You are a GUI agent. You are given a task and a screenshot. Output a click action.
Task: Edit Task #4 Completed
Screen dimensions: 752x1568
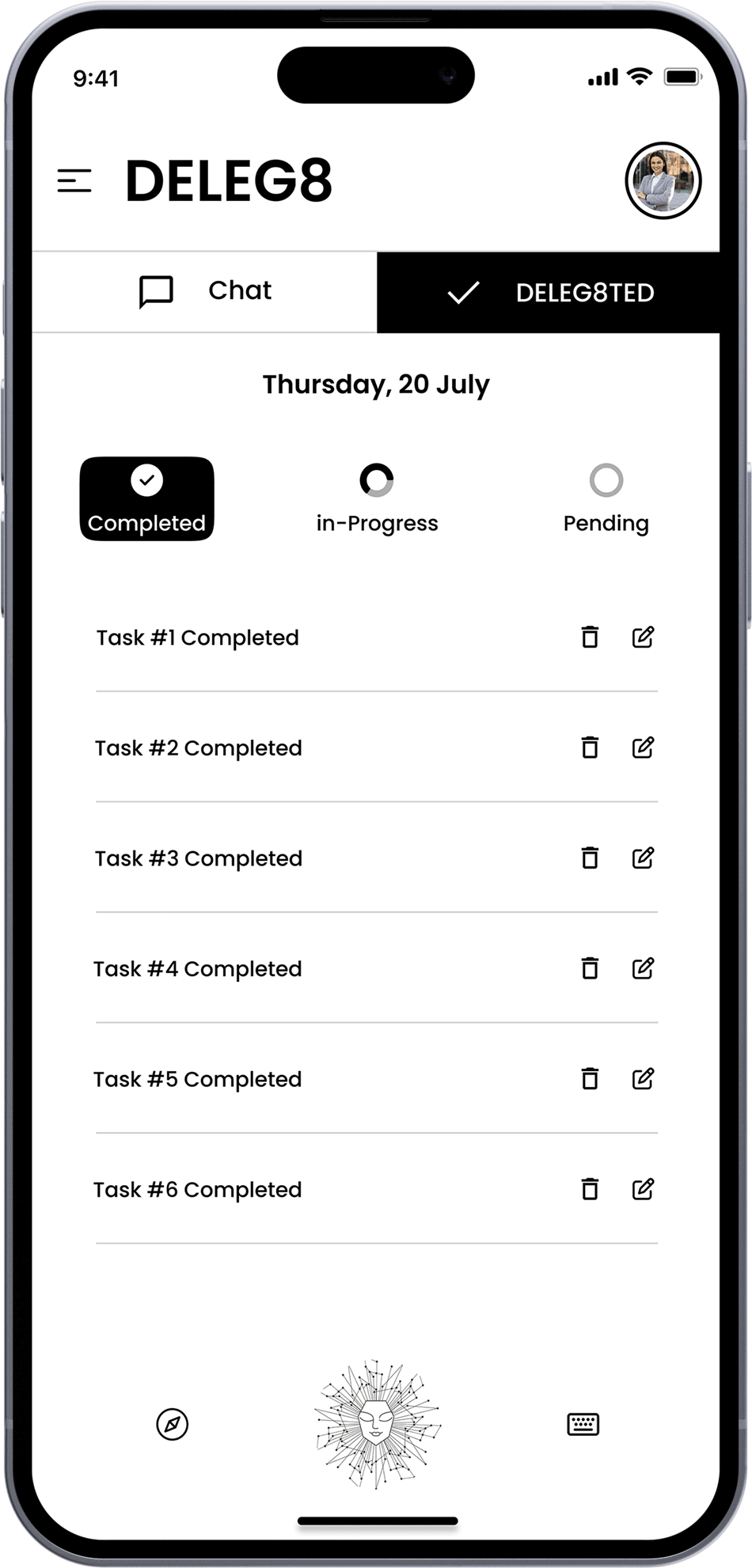(x=643, y=968)
